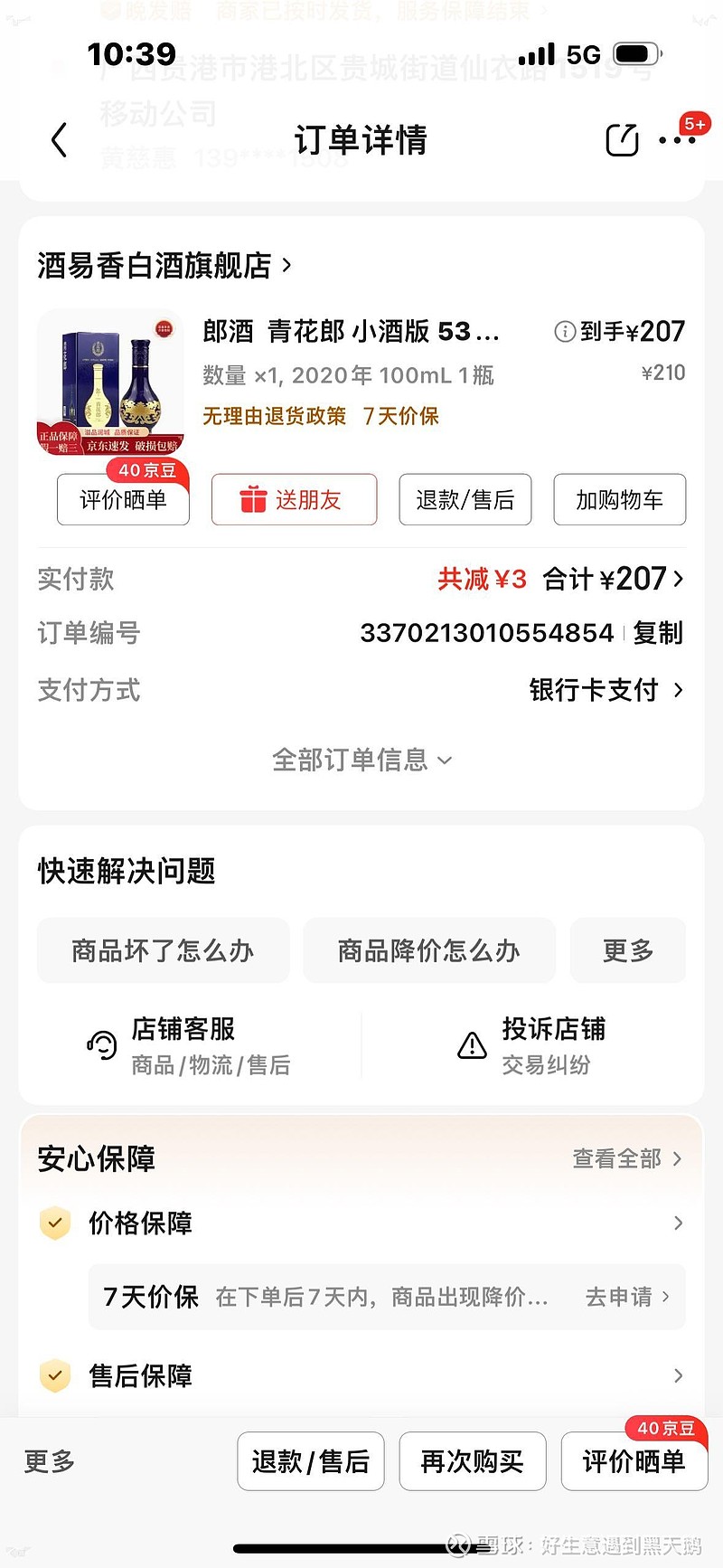Tap the 加购物车 add to cart button
The width and height of the screenshot is (723, 1568).
point(619,499)
